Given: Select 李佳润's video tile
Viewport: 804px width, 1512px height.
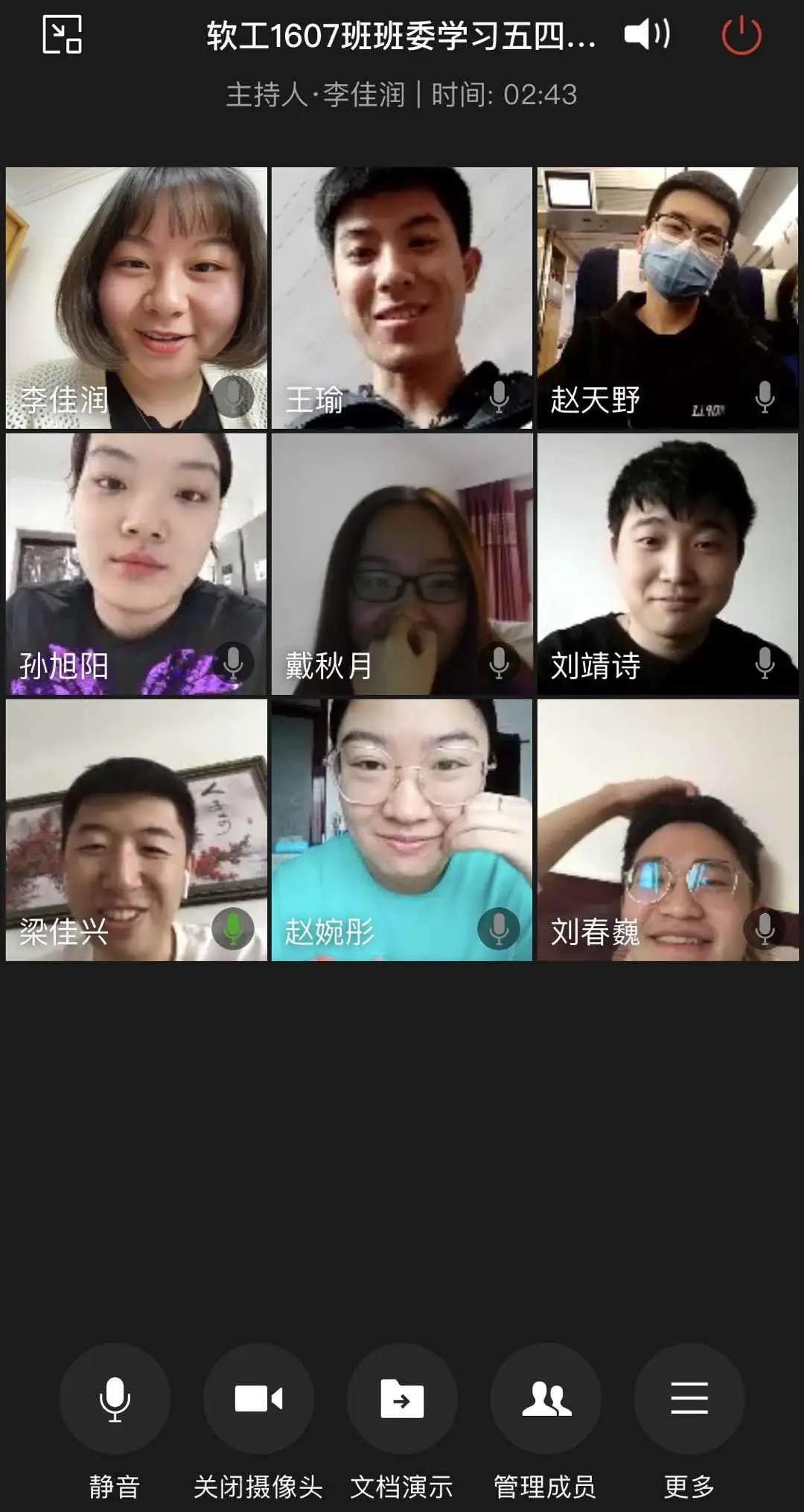Looking at the screenshot, I should click(136, 298).
